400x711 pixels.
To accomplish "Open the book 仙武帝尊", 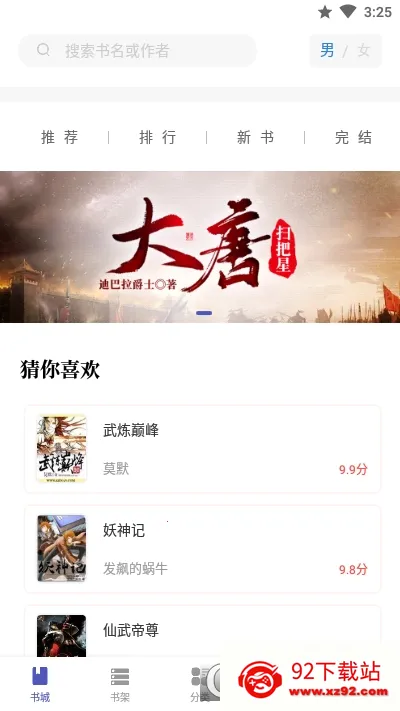I will pyautogui.click(x=202, y=631).
